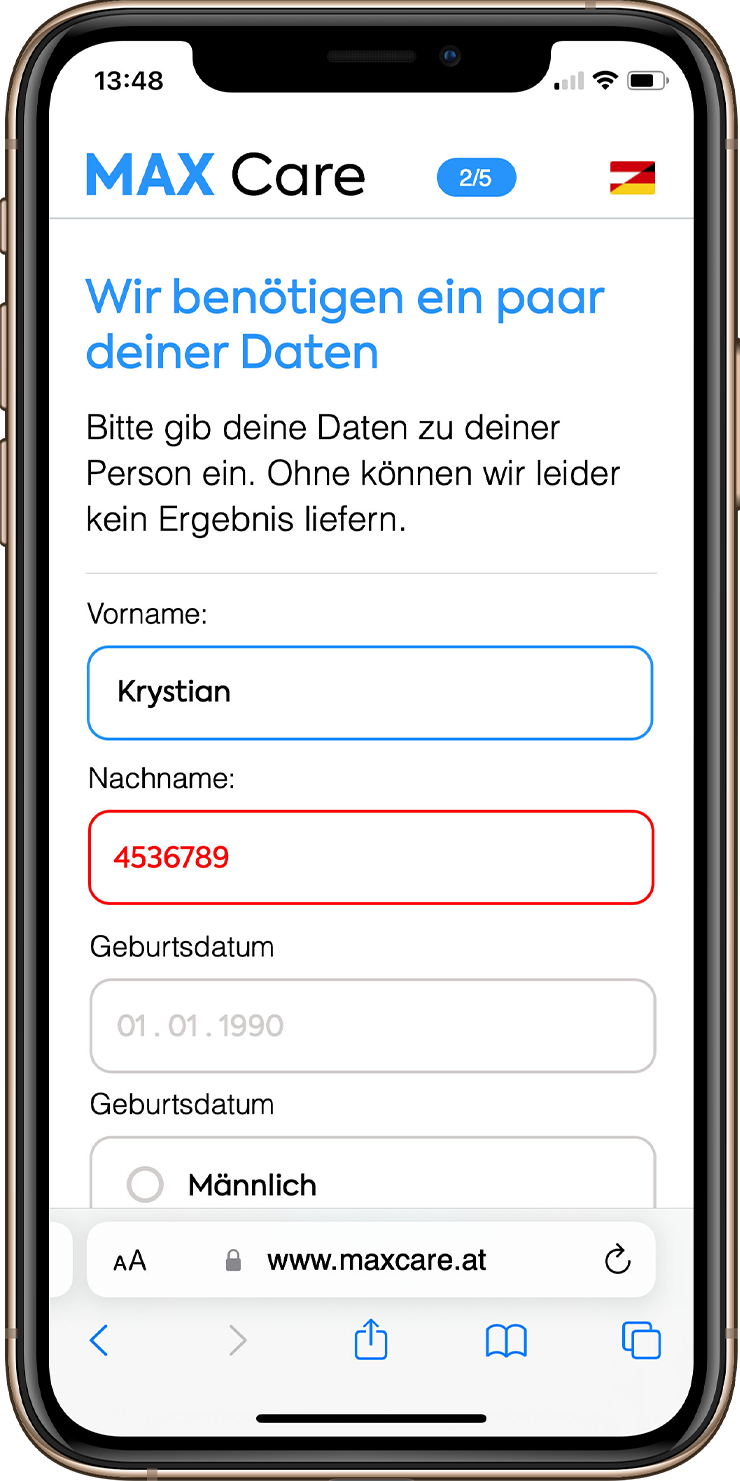Reload the page
740x1481 pixels.
coord(618,1260)
